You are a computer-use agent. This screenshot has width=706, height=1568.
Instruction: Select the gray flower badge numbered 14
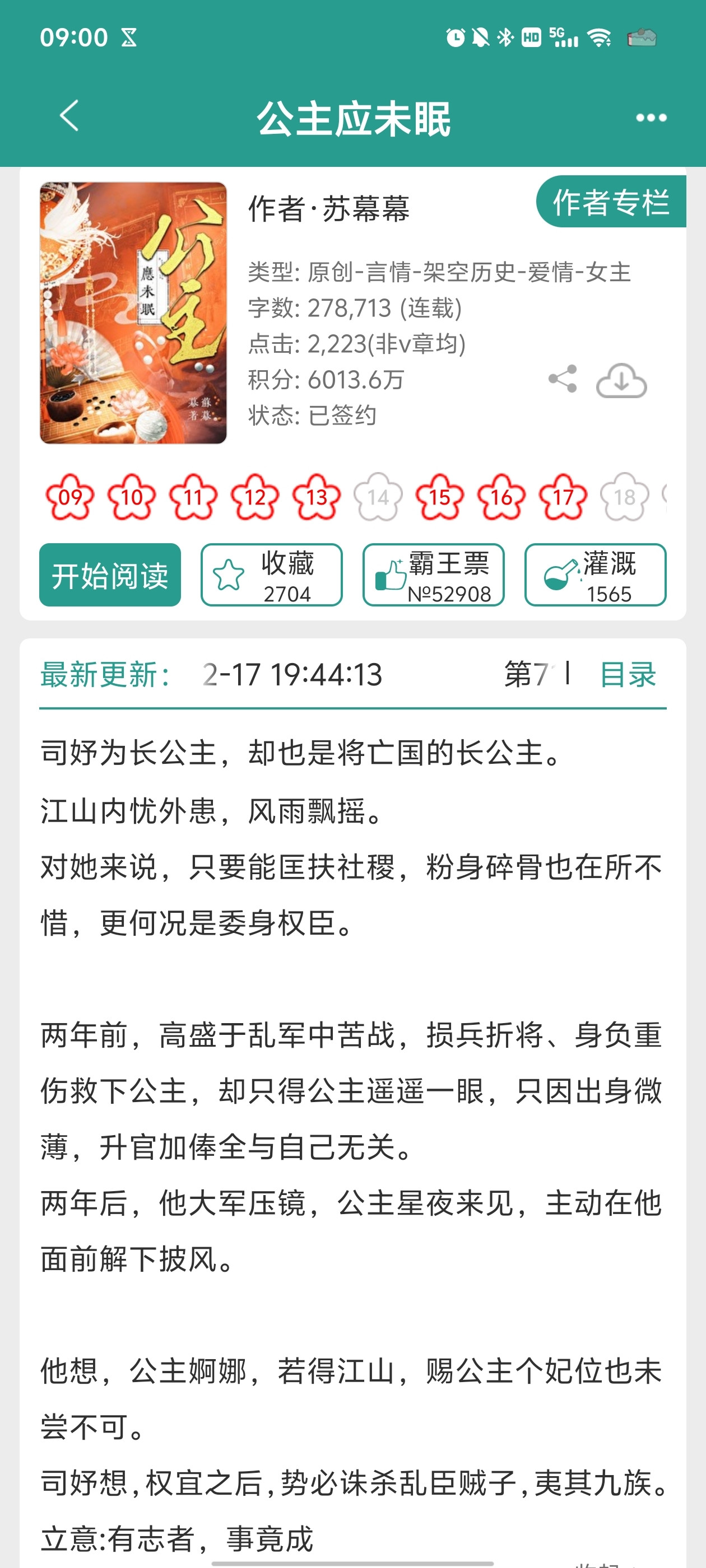pos(378,497)
